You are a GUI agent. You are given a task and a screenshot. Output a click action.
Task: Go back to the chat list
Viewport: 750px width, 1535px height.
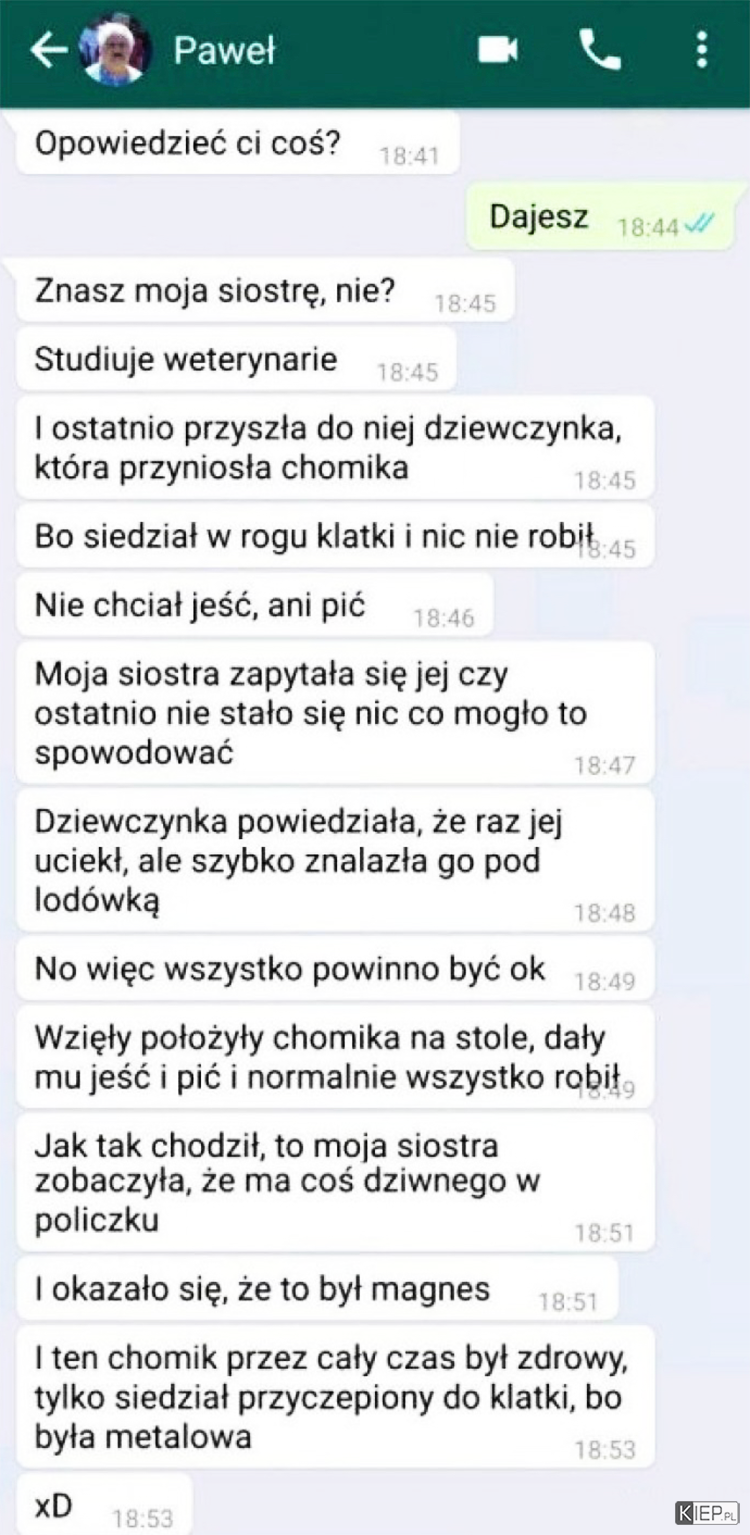tap(47, 50)
